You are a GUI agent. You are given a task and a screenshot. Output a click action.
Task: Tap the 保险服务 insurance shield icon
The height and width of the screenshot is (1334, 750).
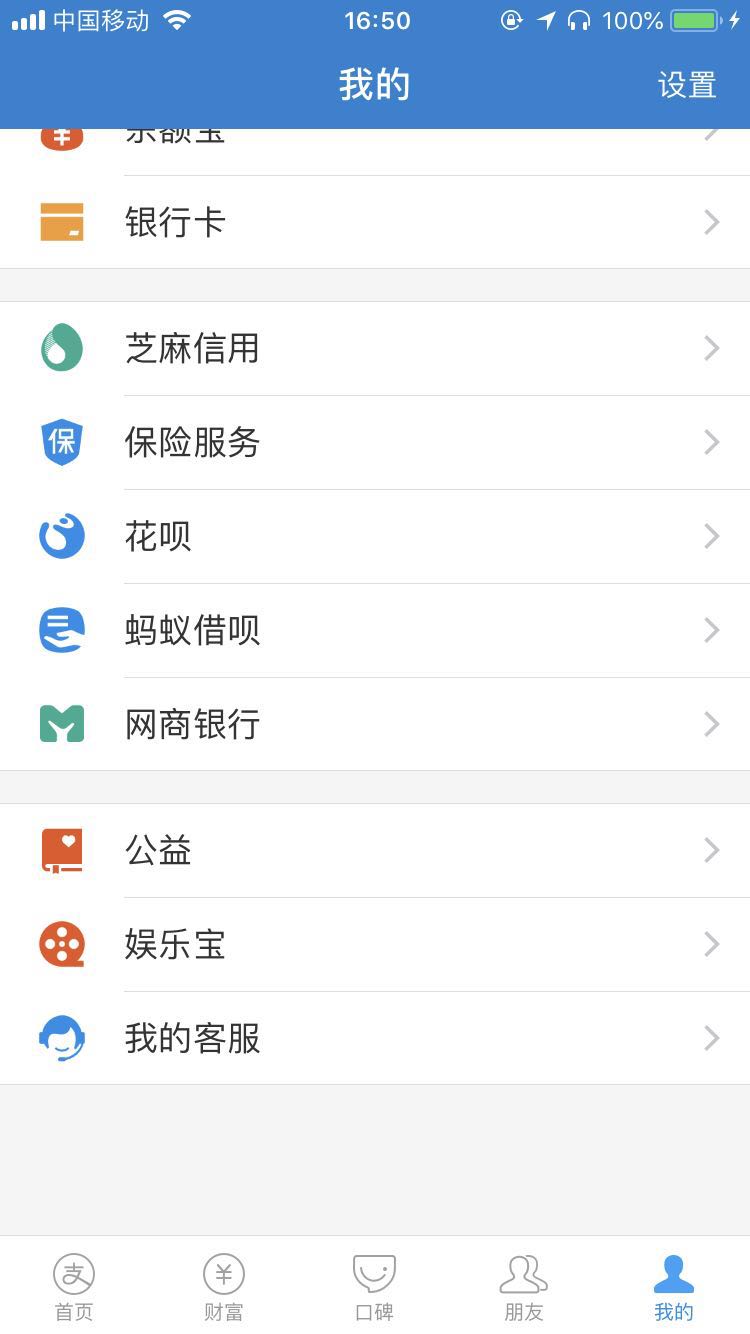(62, 442)
